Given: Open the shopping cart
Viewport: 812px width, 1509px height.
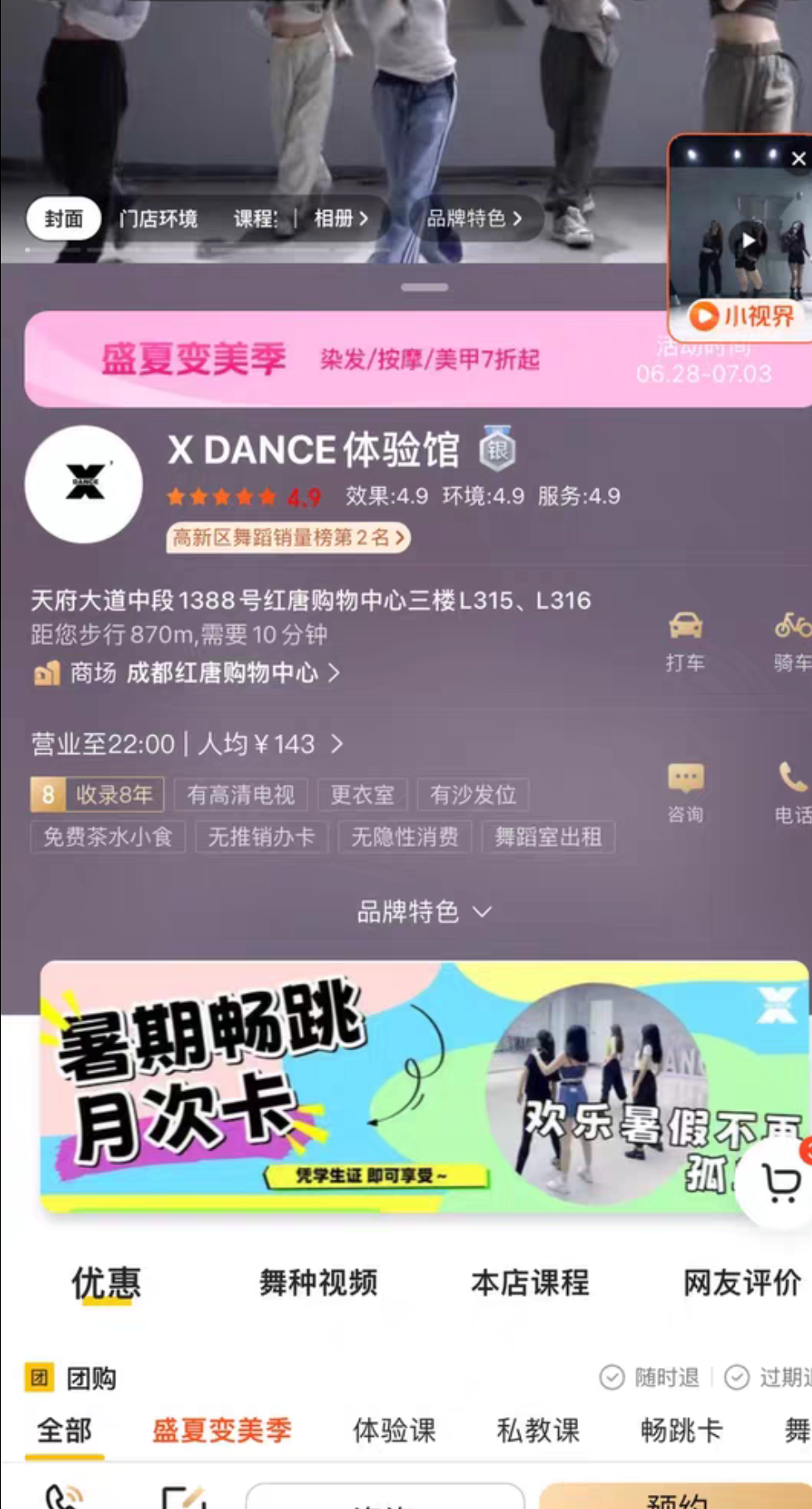Looking at the screenshot, I should coord(780,1183).
